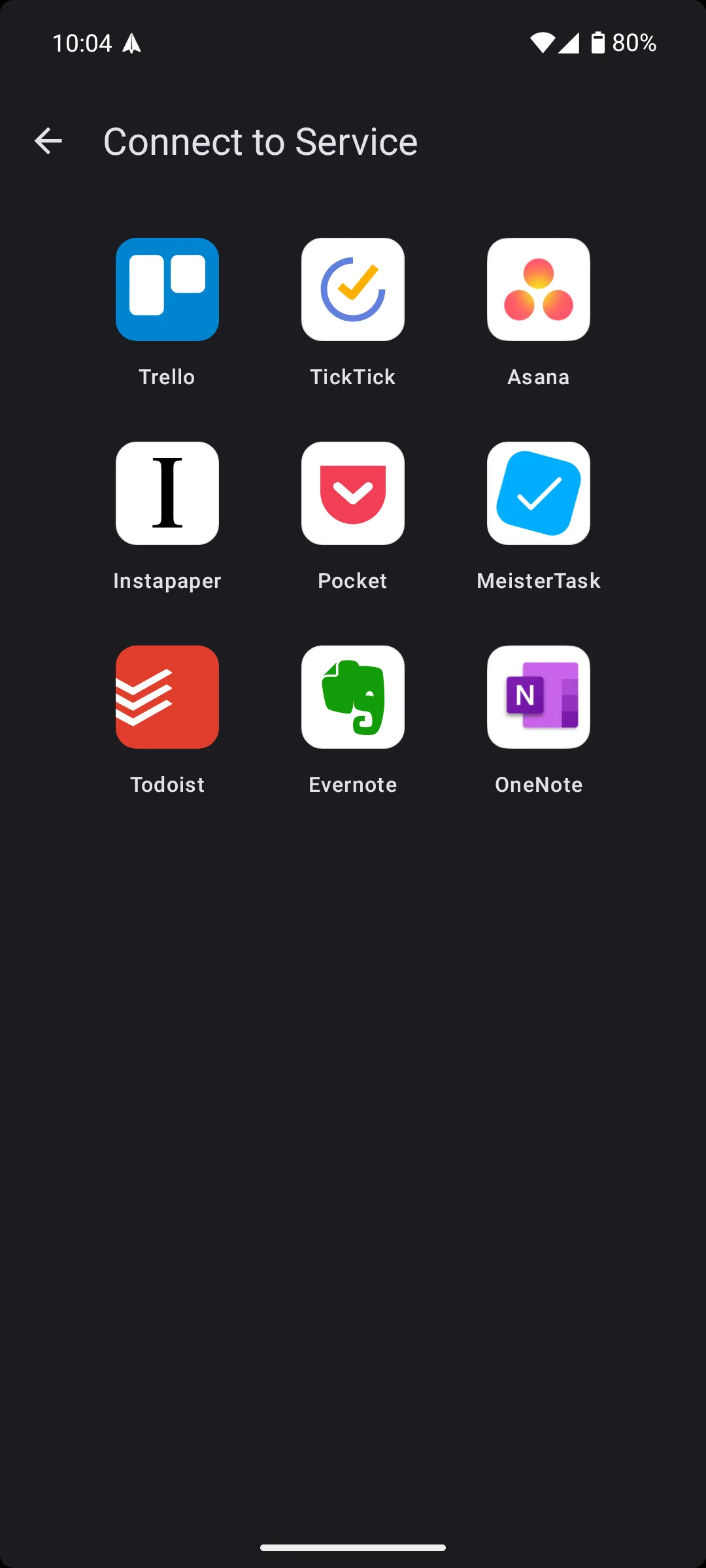The width and height of the screenshot is (706, 1568).
Task: Connect to Pocket
Action: tap(353, 493)
